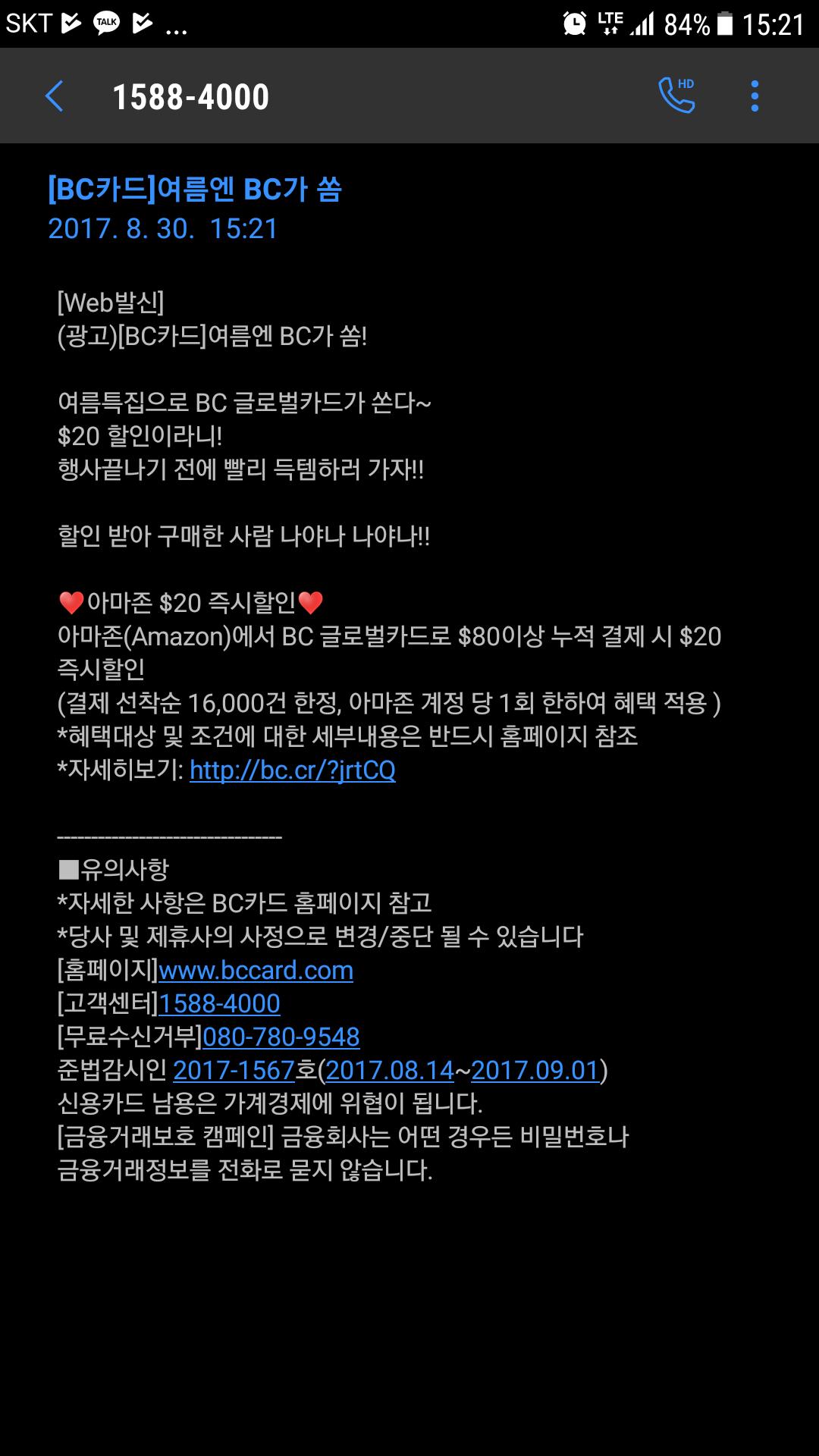Go back using the top-left arrow
The width and height of the screenshot is (819, 1456).
(54, 96)
